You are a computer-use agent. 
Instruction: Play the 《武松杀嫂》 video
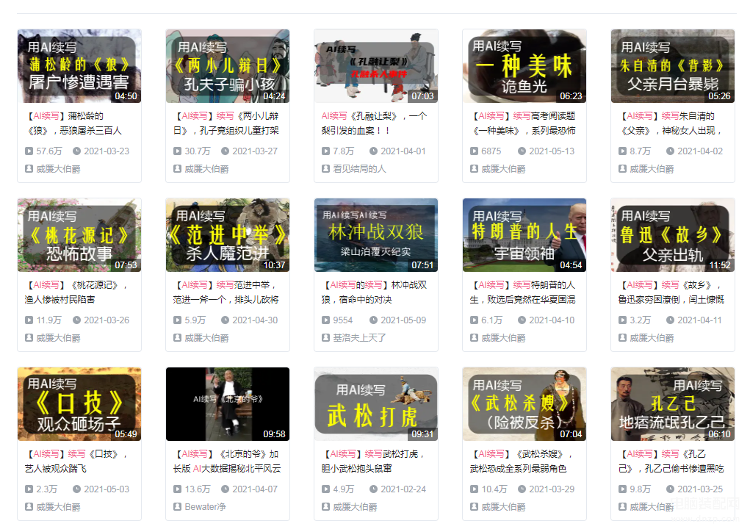coord(524,404)
